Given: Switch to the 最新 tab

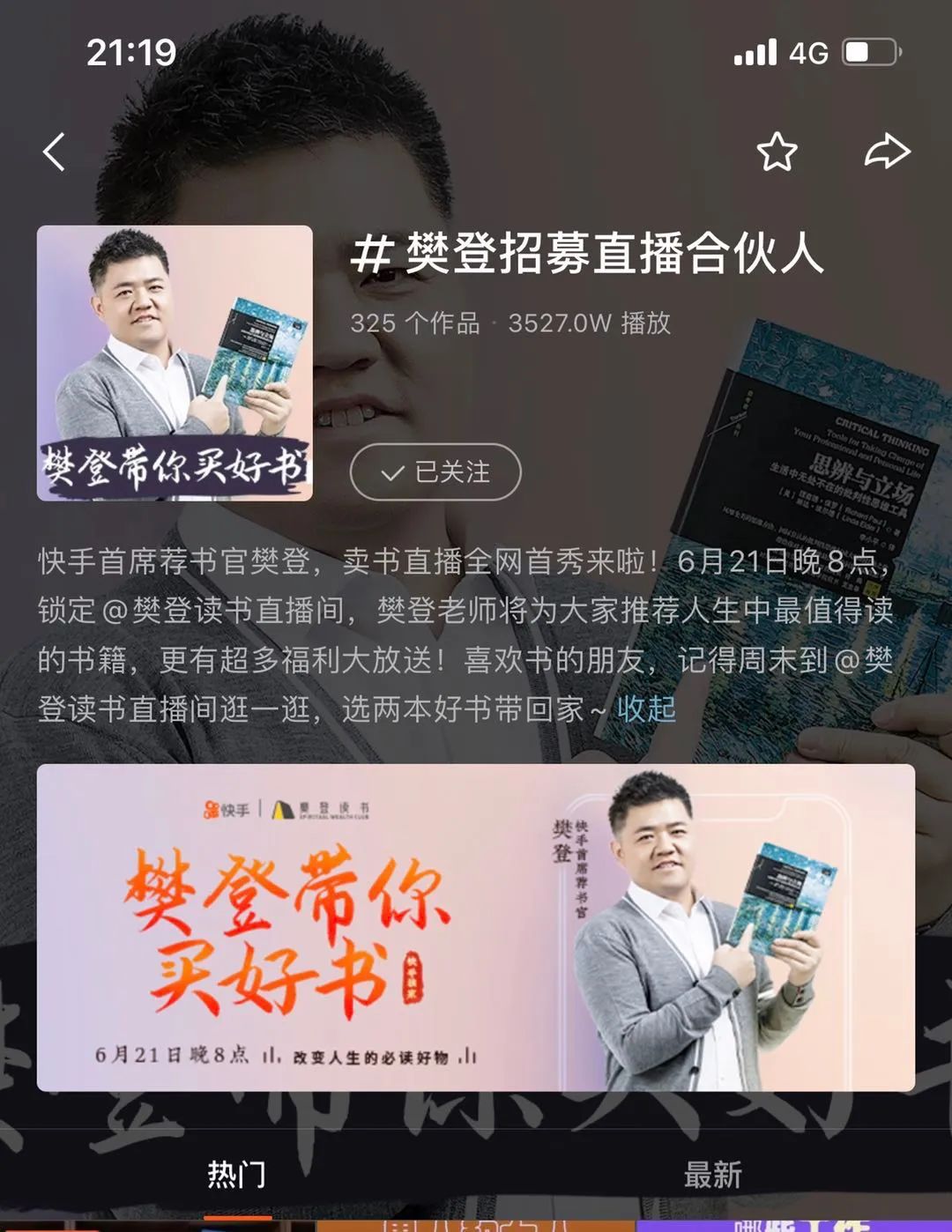Looking at the screenshot, I should (x=712, y=1174).
